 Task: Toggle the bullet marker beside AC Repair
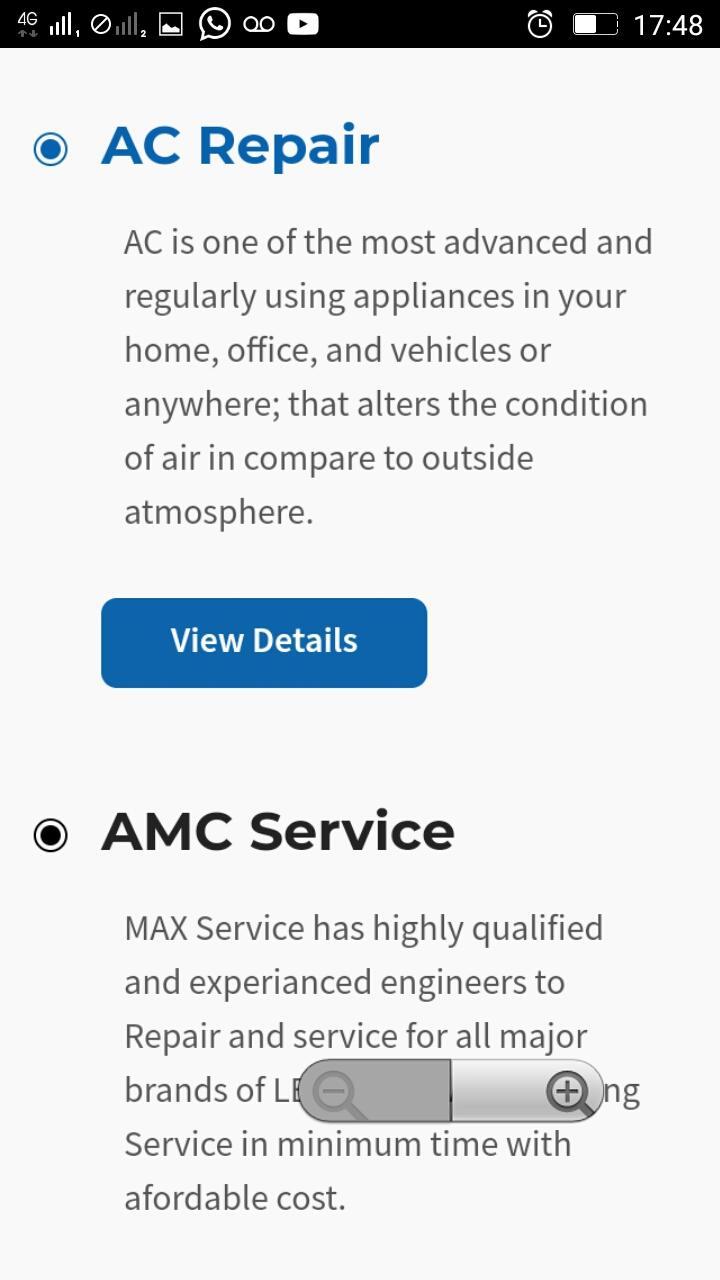(x=50, y=148)
